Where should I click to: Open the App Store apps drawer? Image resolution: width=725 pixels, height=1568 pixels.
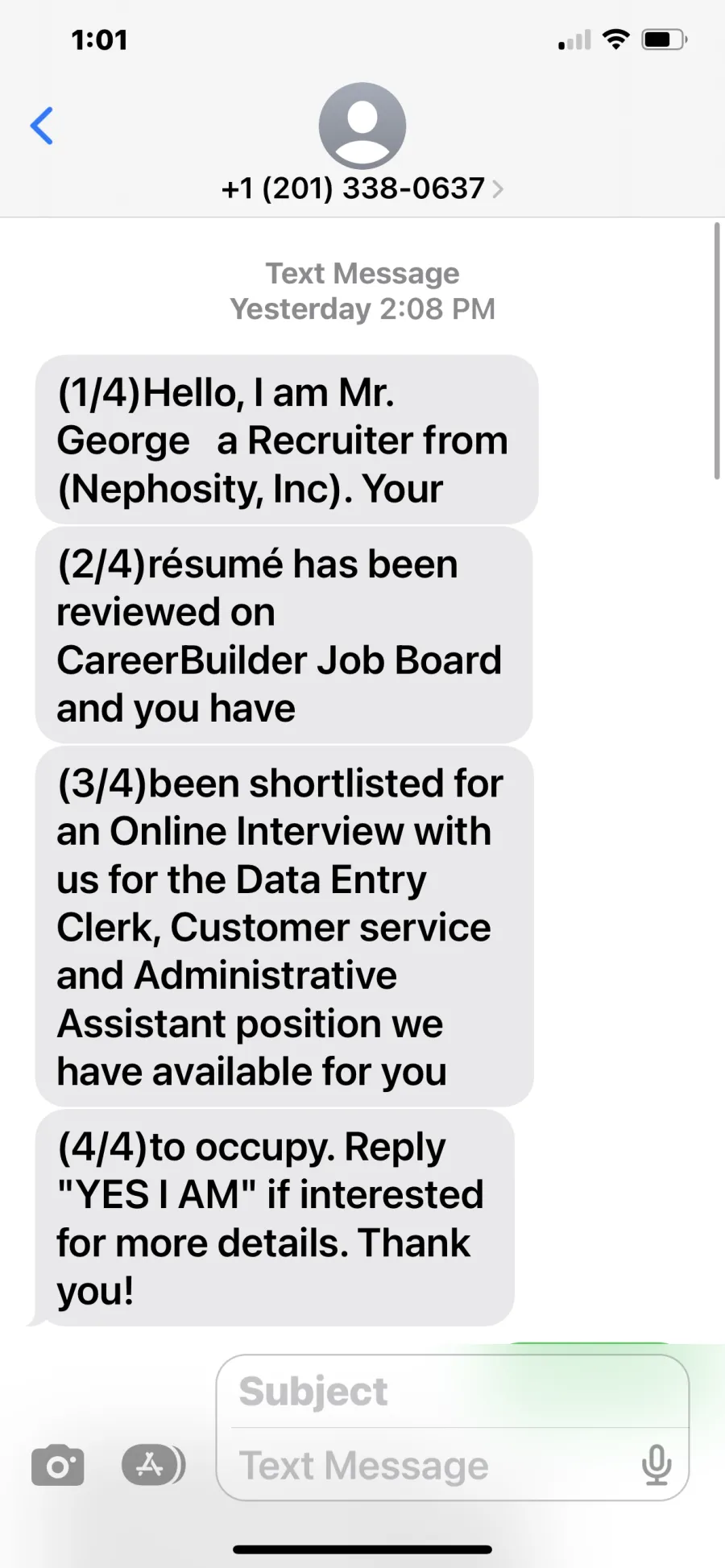pos(153,1465)
